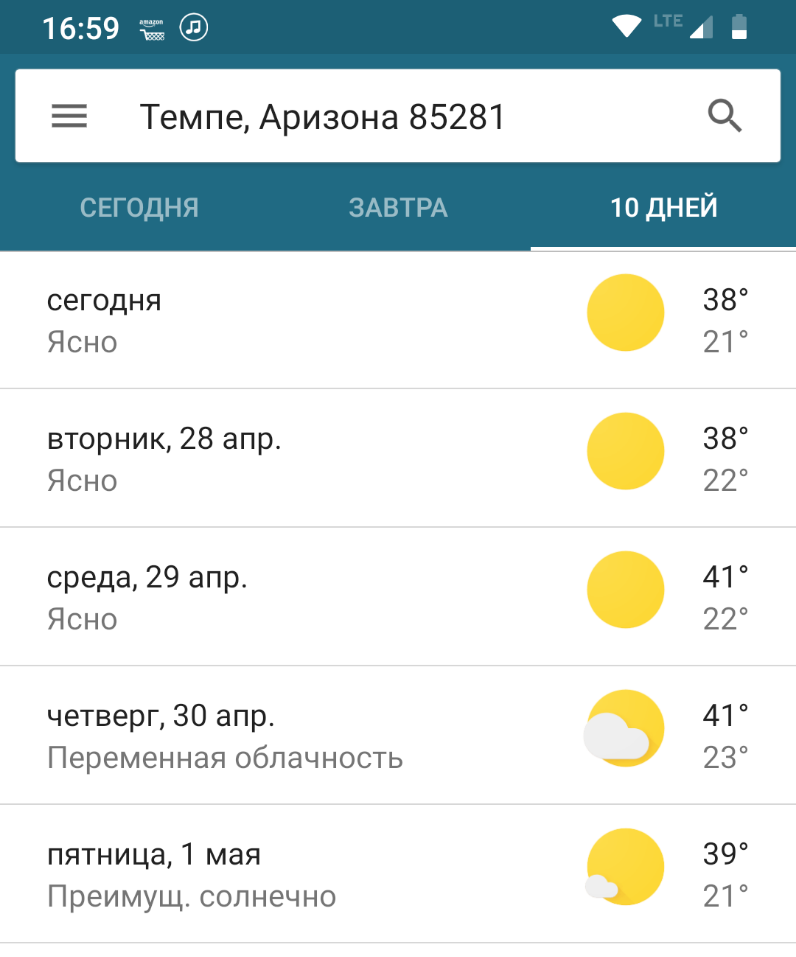The width and height of the screenshot is (796, 957).
Task: Tap the sun icon next to today's forecast
Action: [625, 312]
